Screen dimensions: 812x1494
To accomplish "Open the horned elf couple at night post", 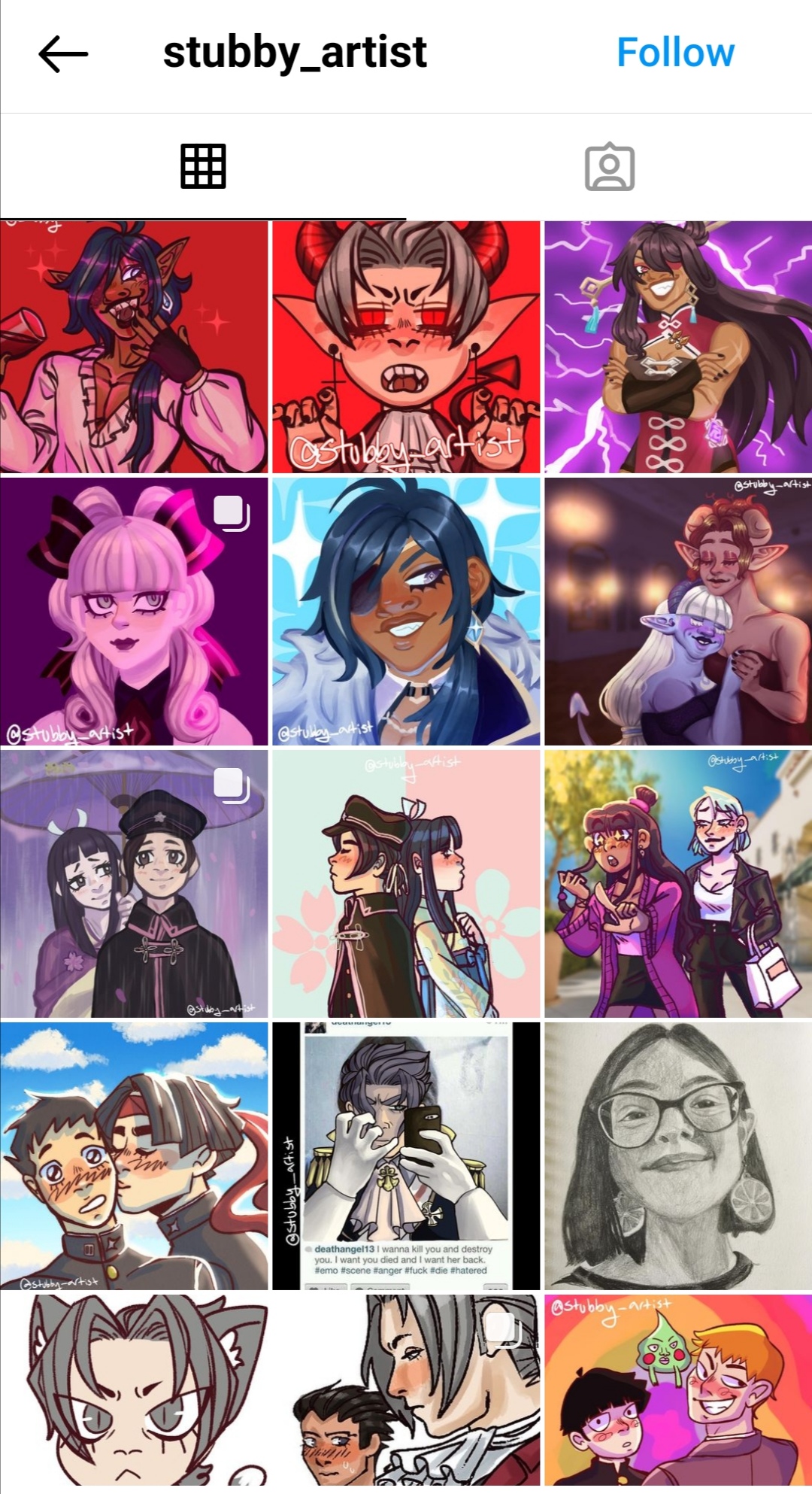I will coord(678,612).
